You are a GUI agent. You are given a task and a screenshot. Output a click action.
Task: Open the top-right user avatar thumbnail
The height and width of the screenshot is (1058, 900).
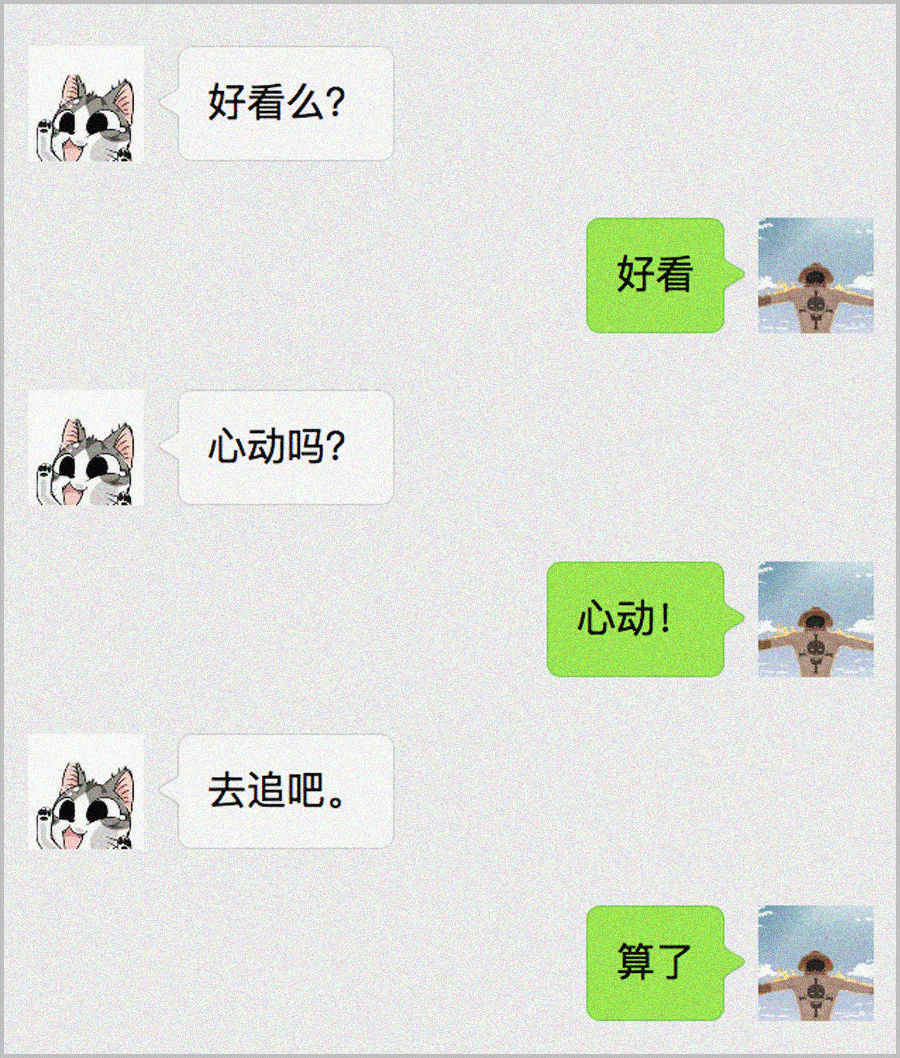click(815, 277)
